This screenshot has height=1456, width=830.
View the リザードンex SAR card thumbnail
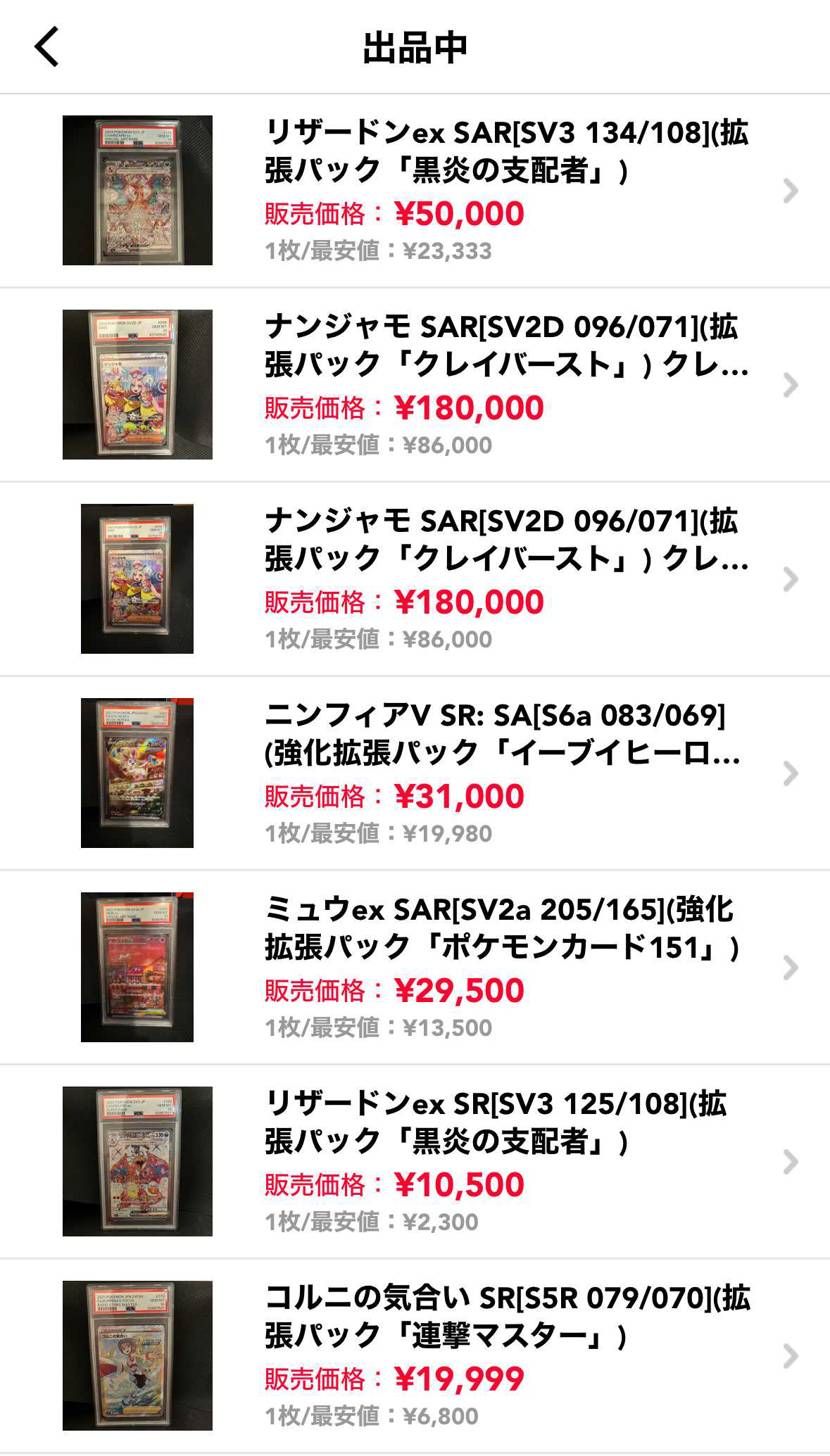(137, 191)
